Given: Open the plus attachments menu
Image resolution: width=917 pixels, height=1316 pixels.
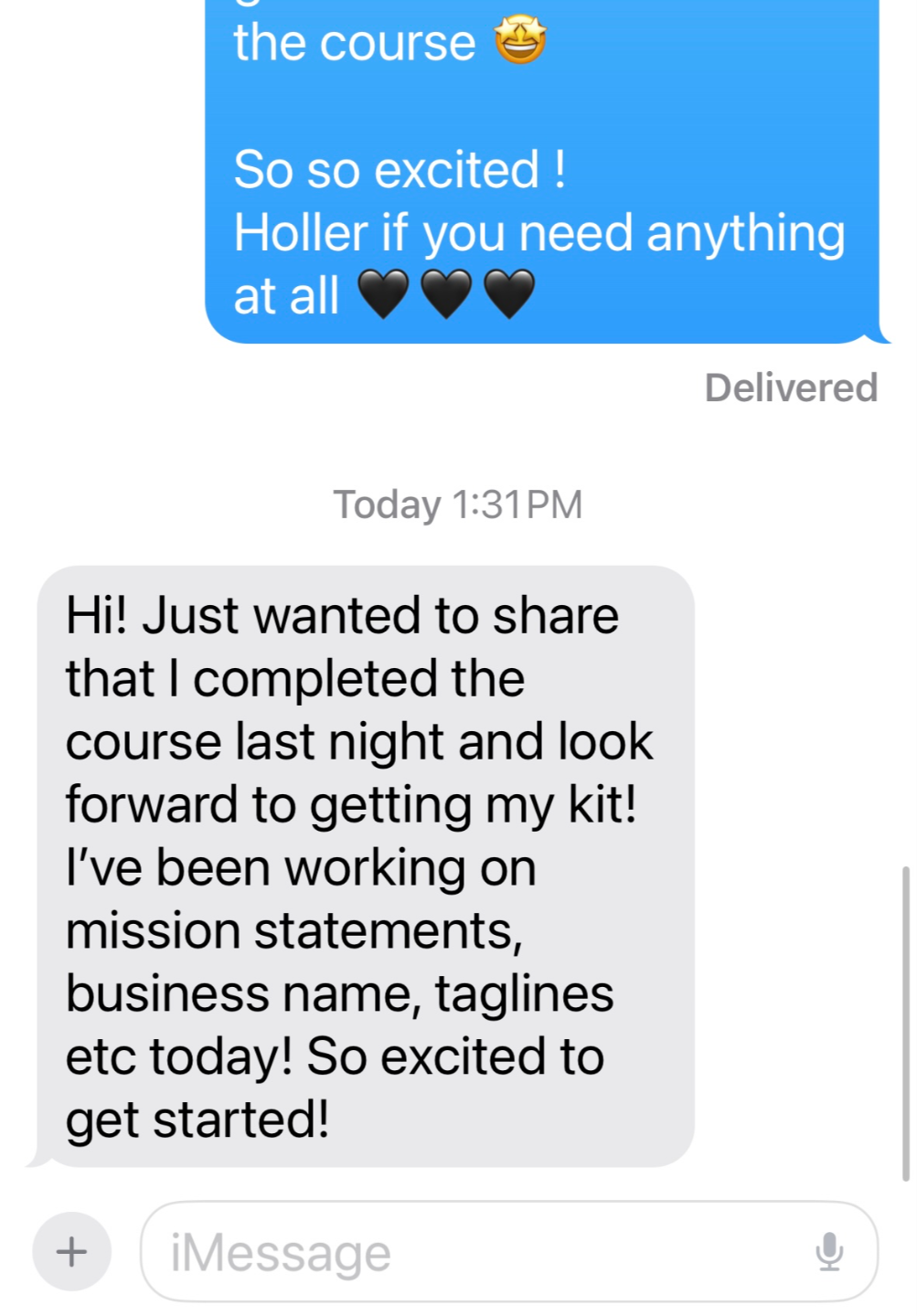Looking at the screenshot, I should (71, 1251).
